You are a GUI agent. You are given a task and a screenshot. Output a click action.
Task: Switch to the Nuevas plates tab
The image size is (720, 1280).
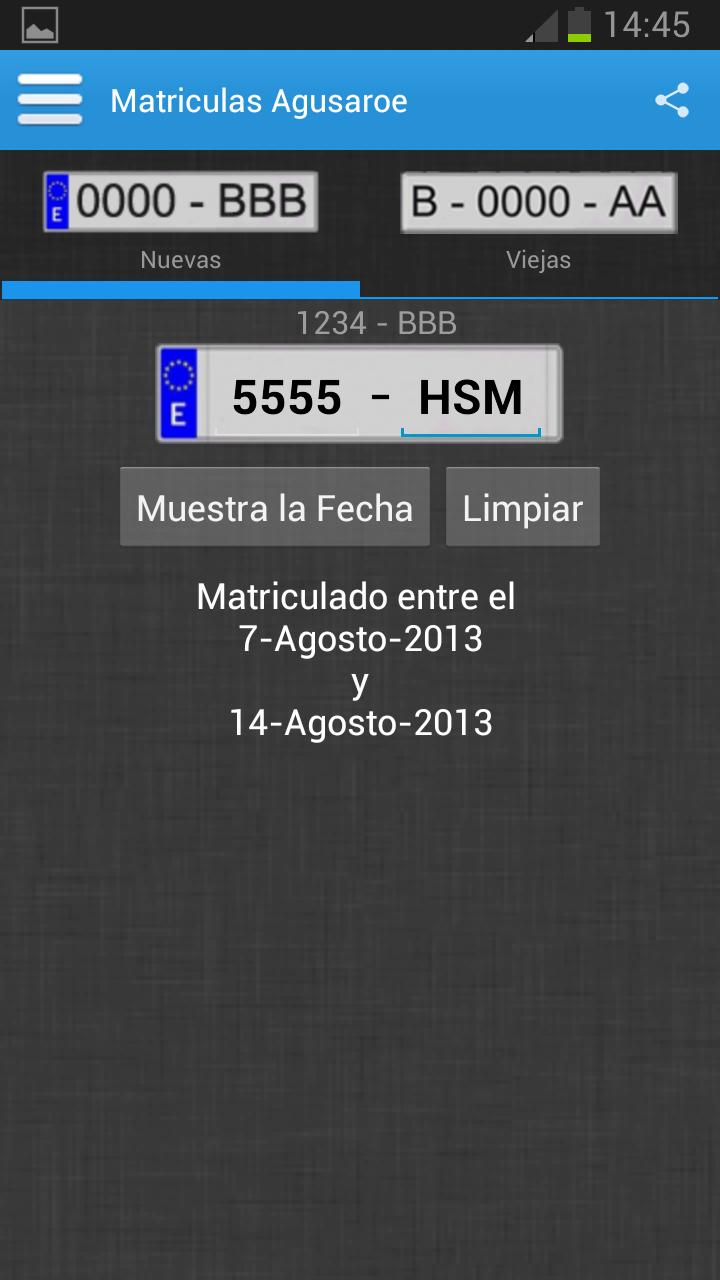180,222
